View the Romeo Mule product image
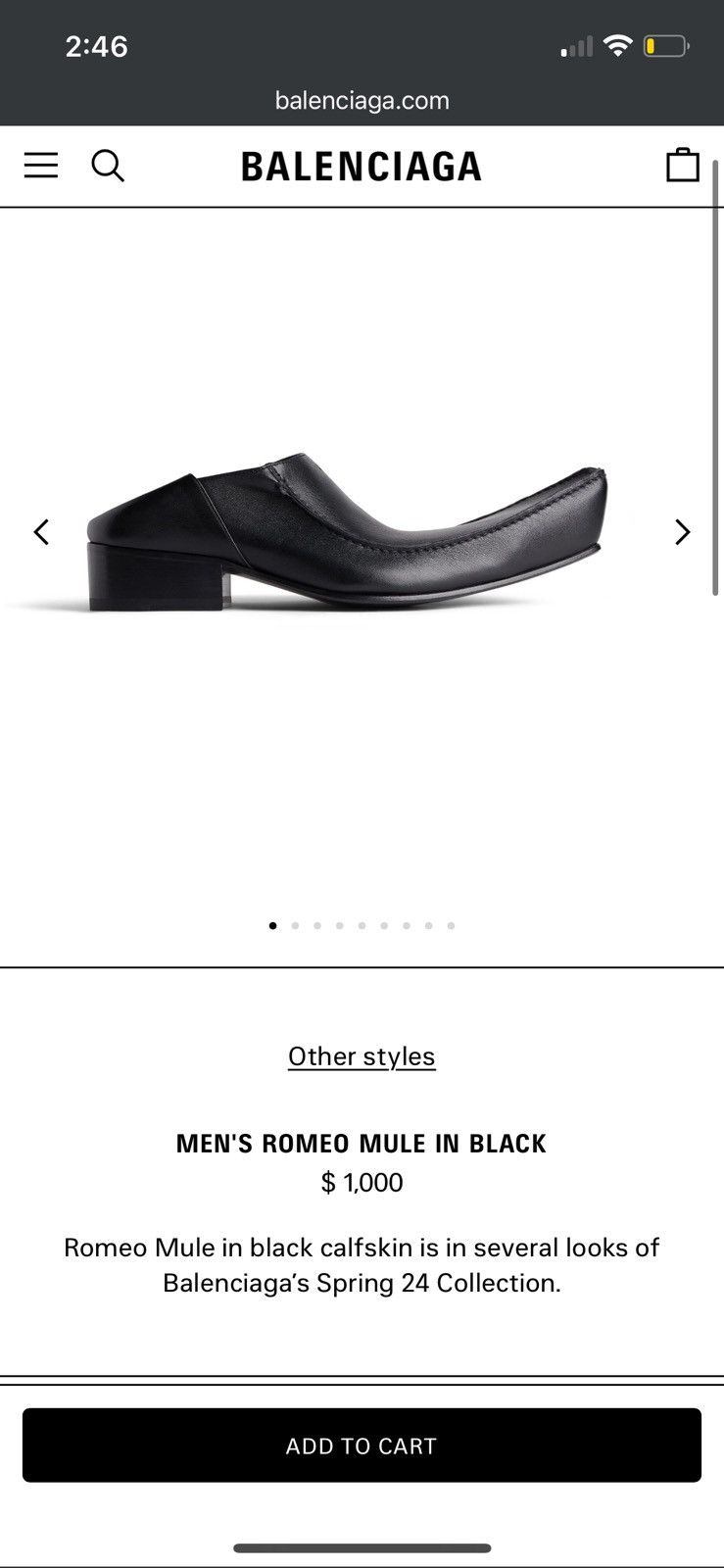 tap(348, 534)
